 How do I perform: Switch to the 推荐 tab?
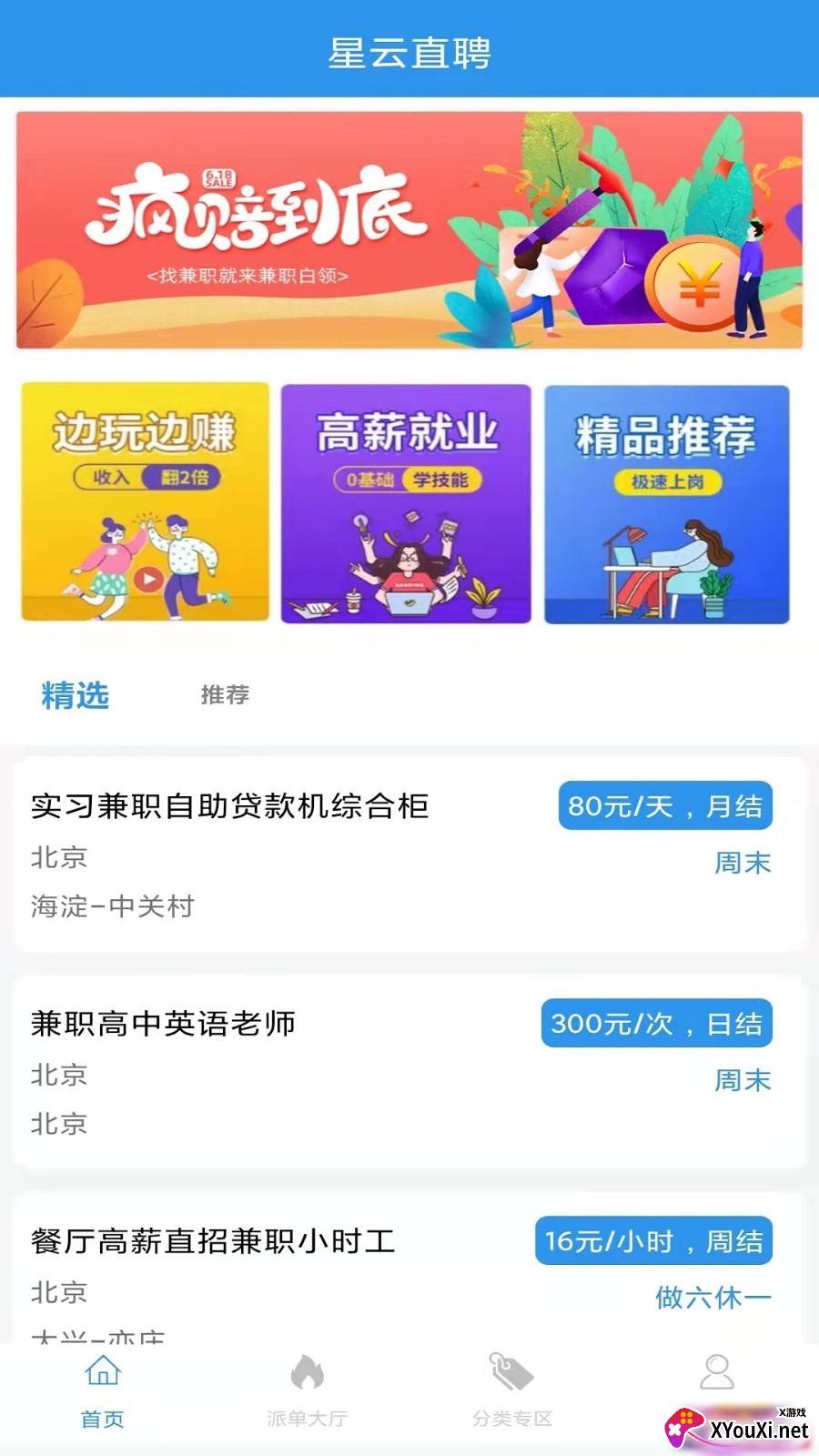click(225, 695)
